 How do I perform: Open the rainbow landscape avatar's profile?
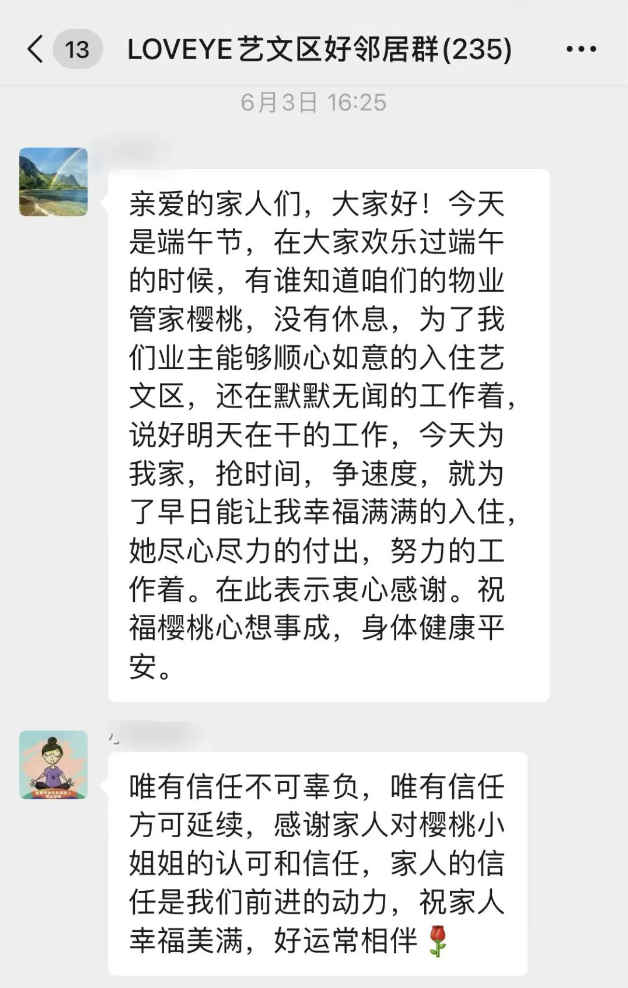coord(53,182)
